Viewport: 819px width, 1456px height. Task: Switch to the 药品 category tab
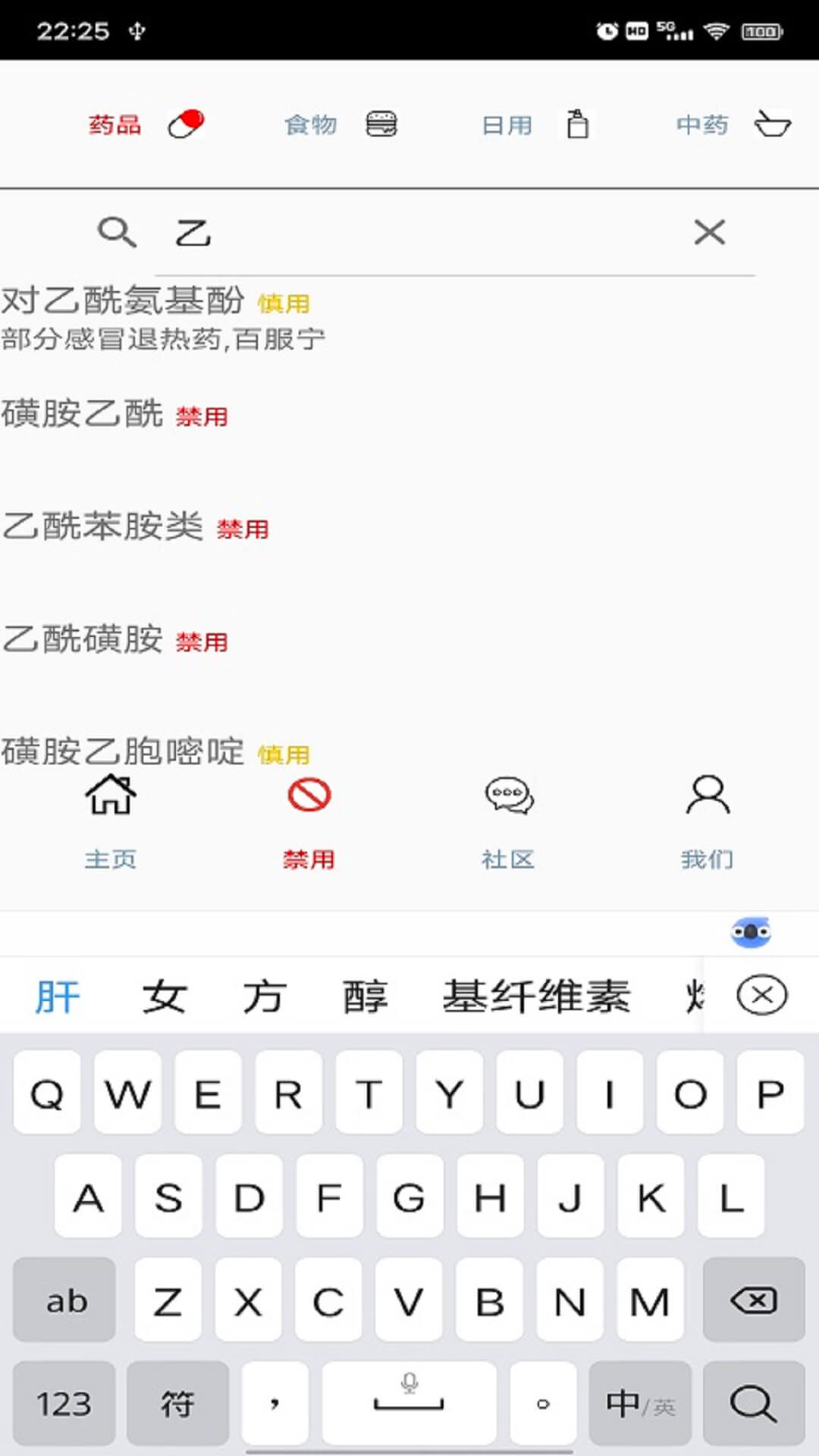click(144, 124)
